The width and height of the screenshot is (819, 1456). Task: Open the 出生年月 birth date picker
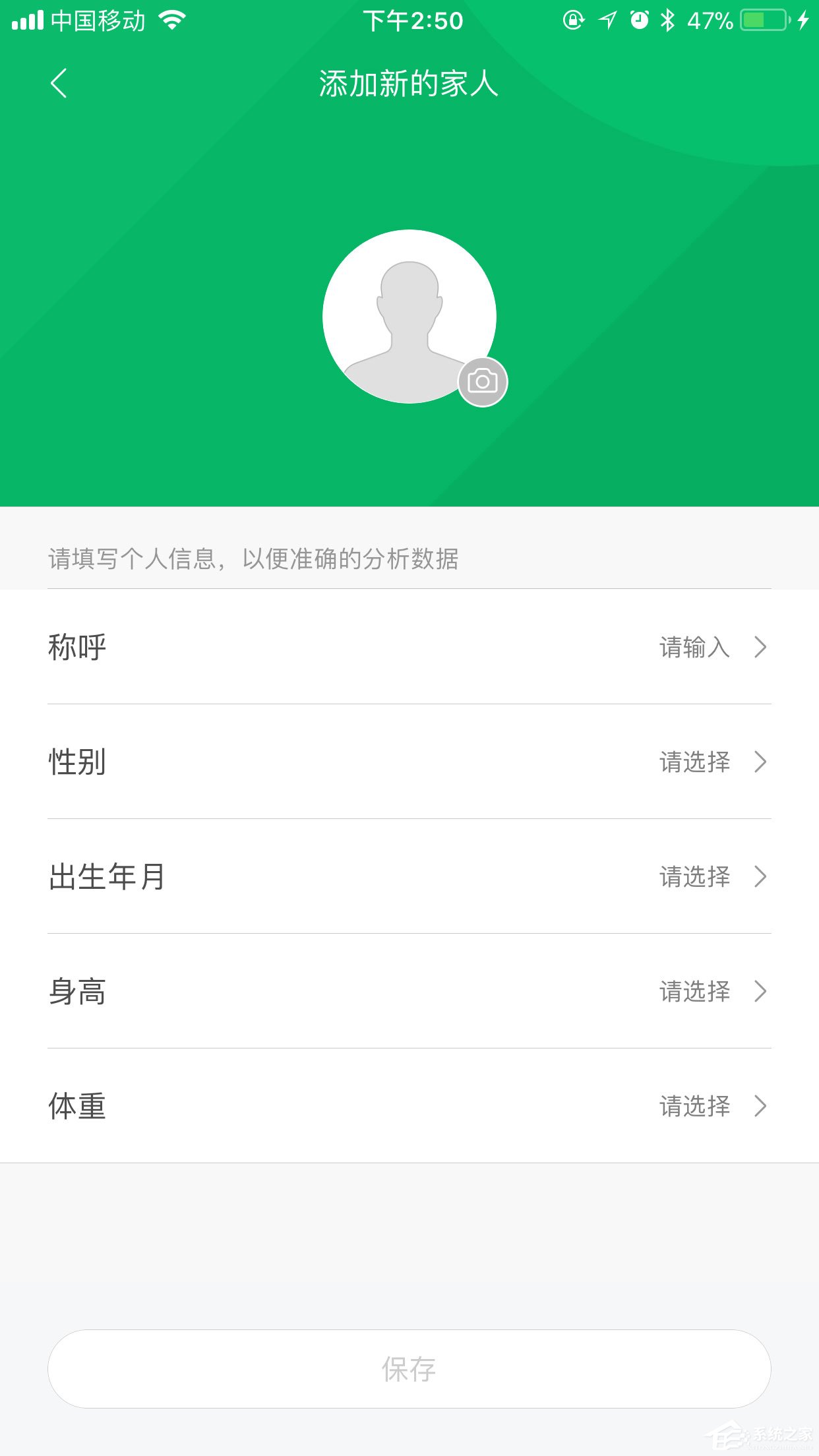[409, 878]
